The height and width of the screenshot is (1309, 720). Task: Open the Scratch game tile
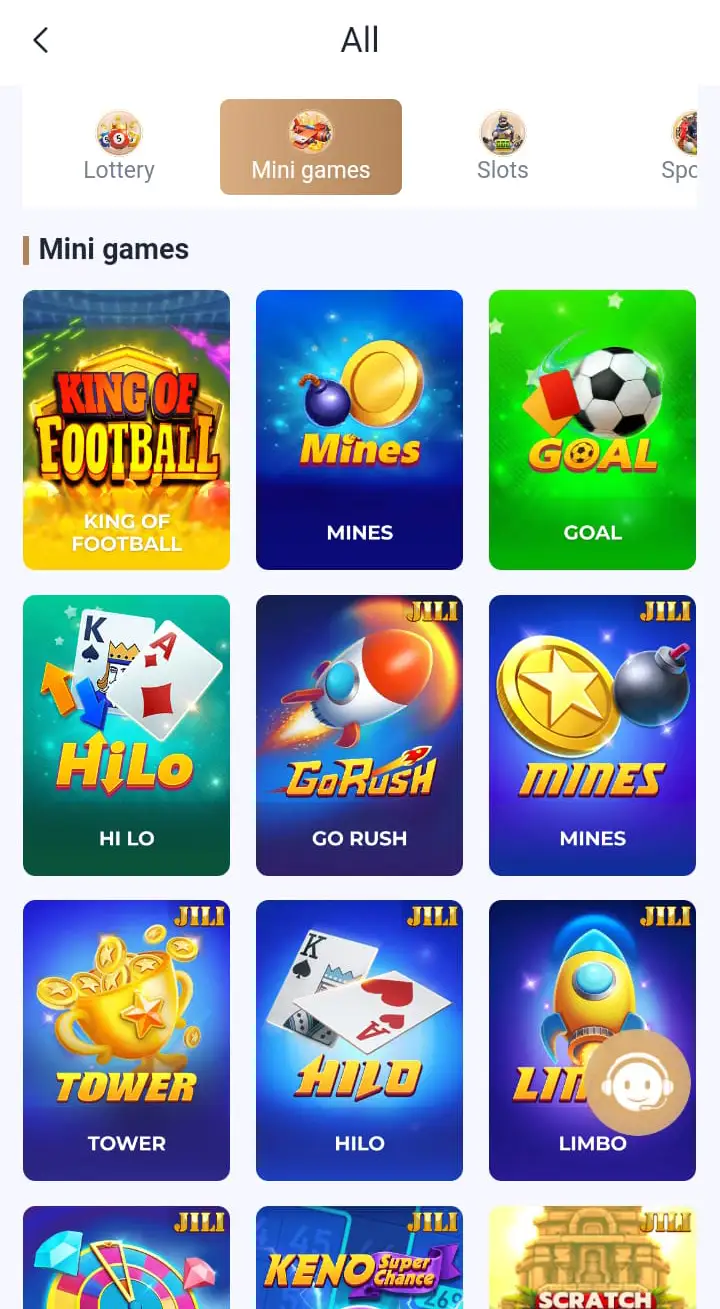(592, 1257)
